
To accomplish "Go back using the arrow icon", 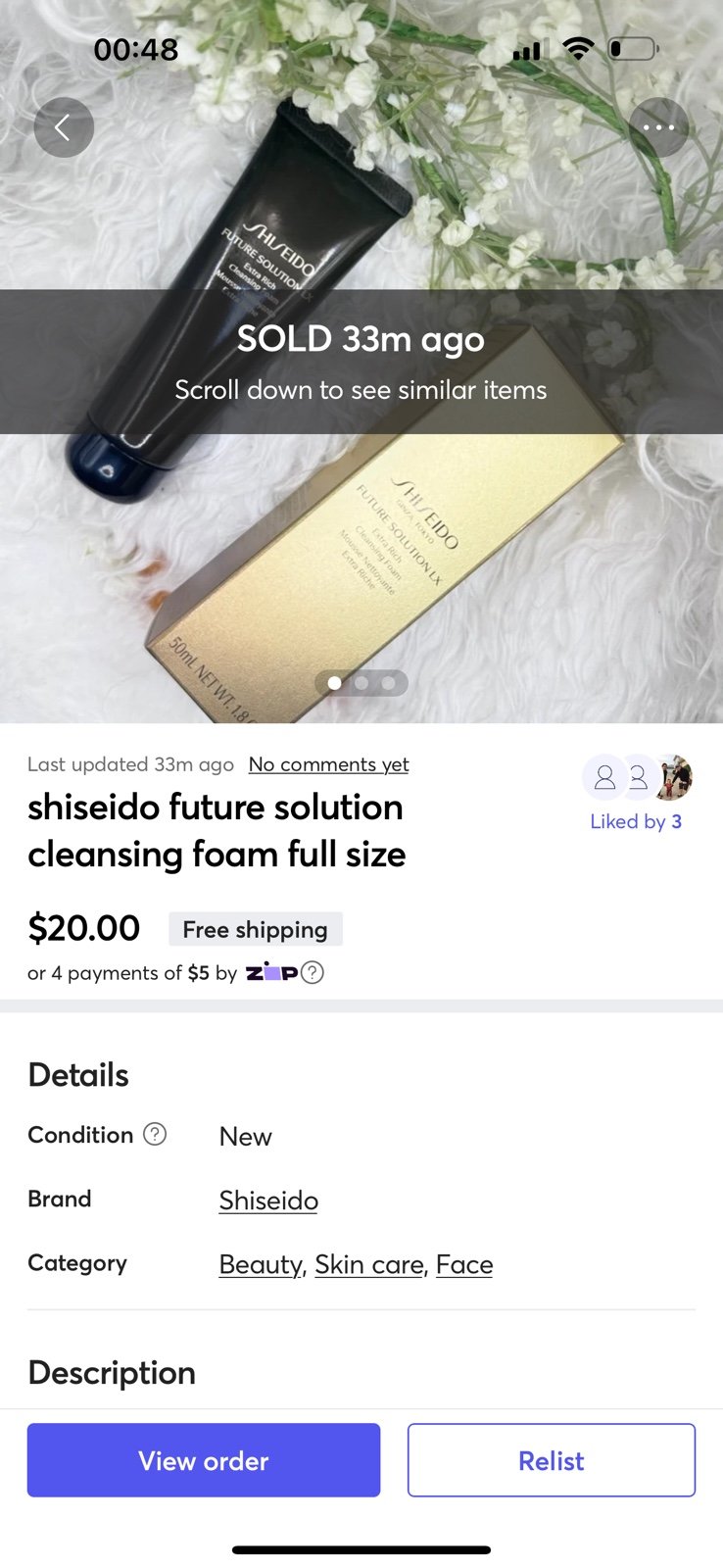I will [64, 127].
